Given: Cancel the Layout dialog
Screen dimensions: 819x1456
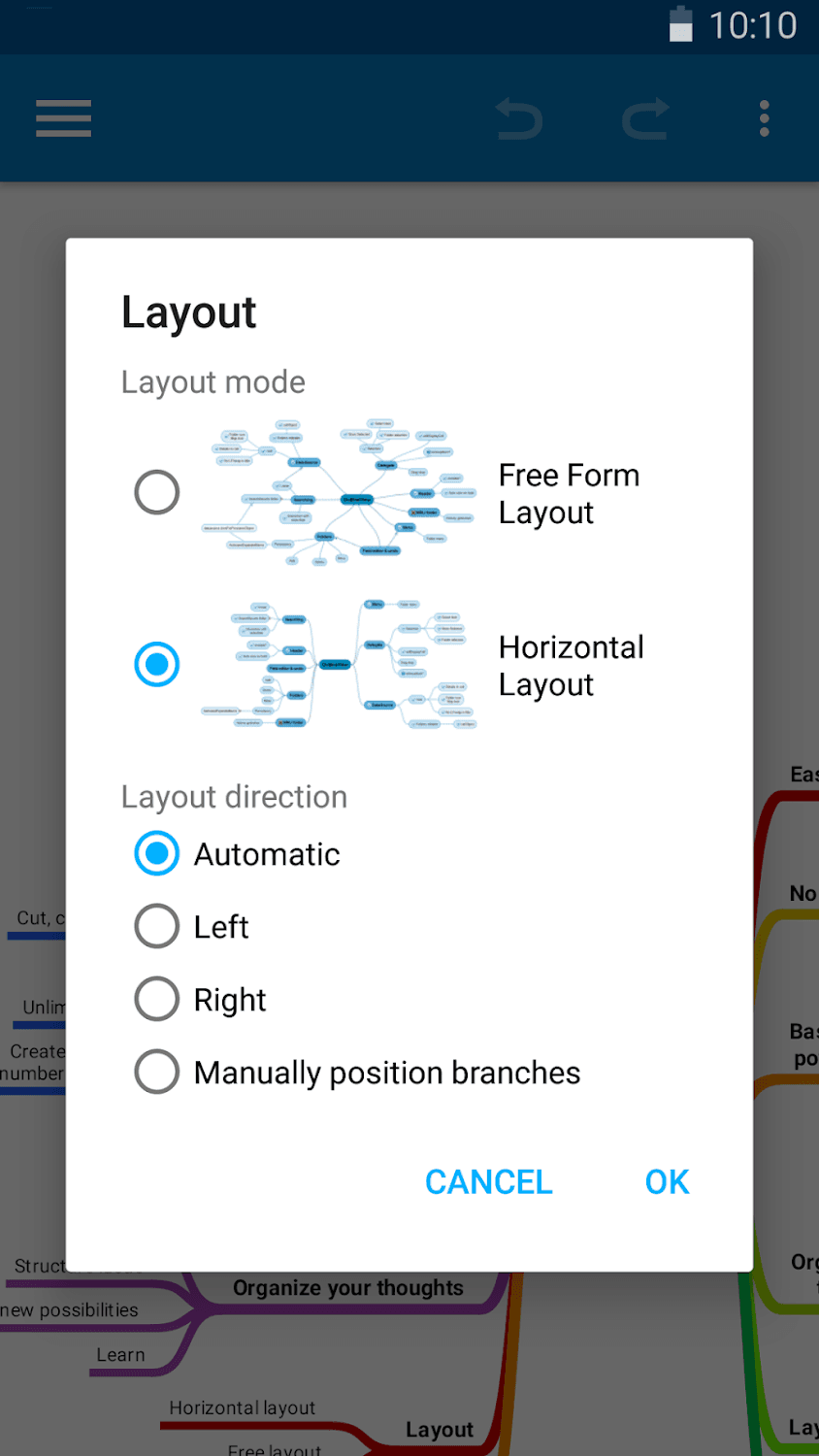Looking at the screenshot, I should (x=488, y=1182).
